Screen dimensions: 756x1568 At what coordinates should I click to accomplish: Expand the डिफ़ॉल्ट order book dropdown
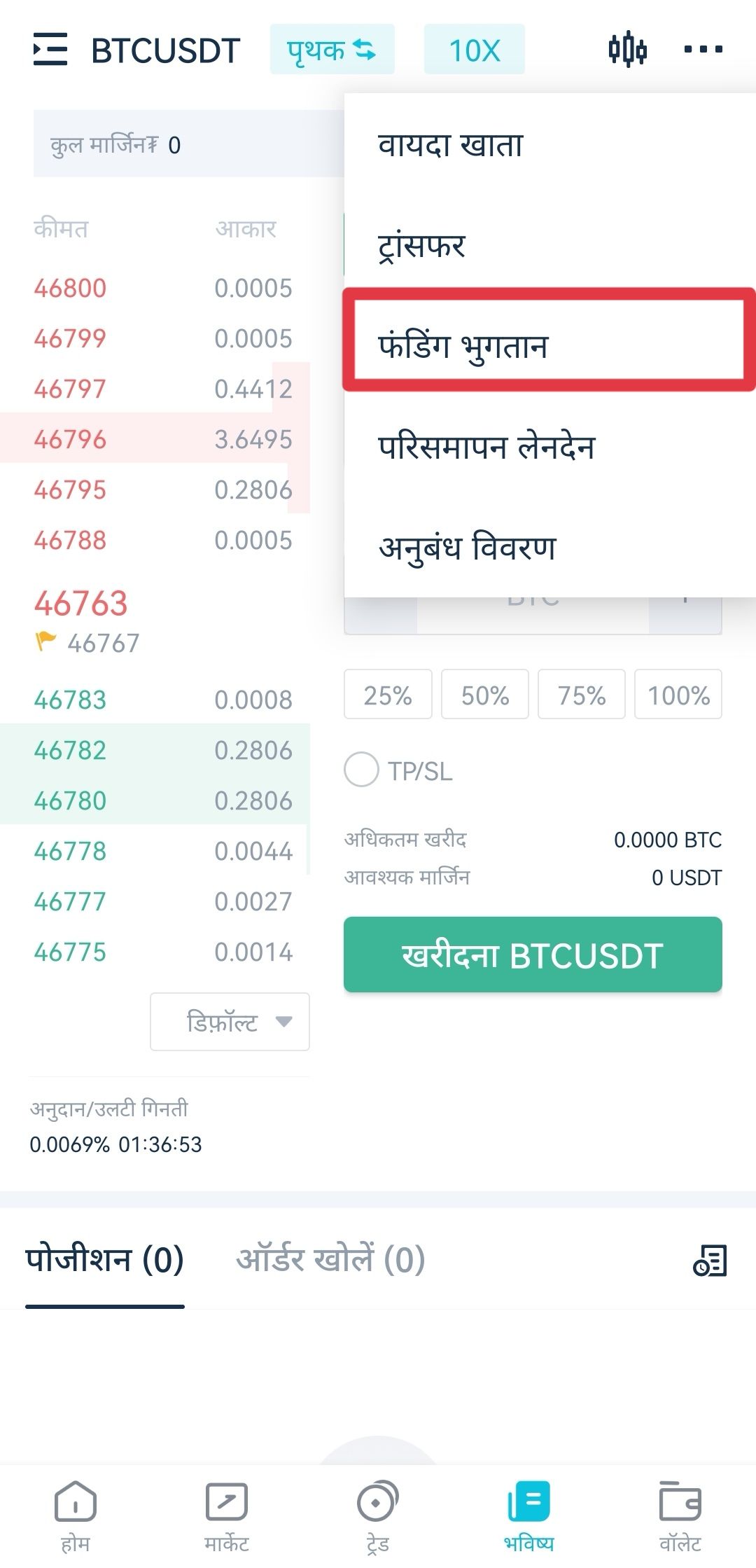[x=230, y=1022]
